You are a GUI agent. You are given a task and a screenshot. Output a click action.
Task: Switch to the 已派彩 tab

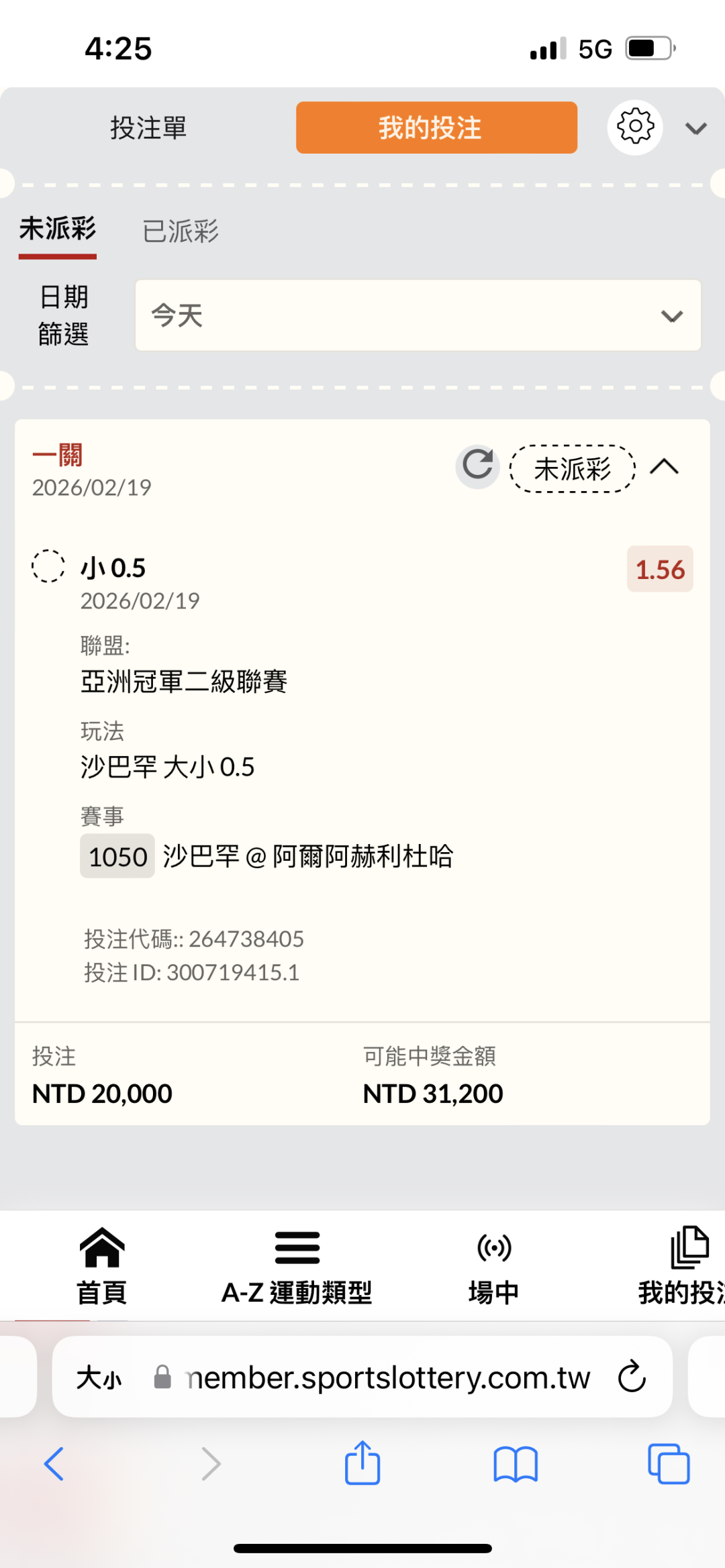[181, 231]
